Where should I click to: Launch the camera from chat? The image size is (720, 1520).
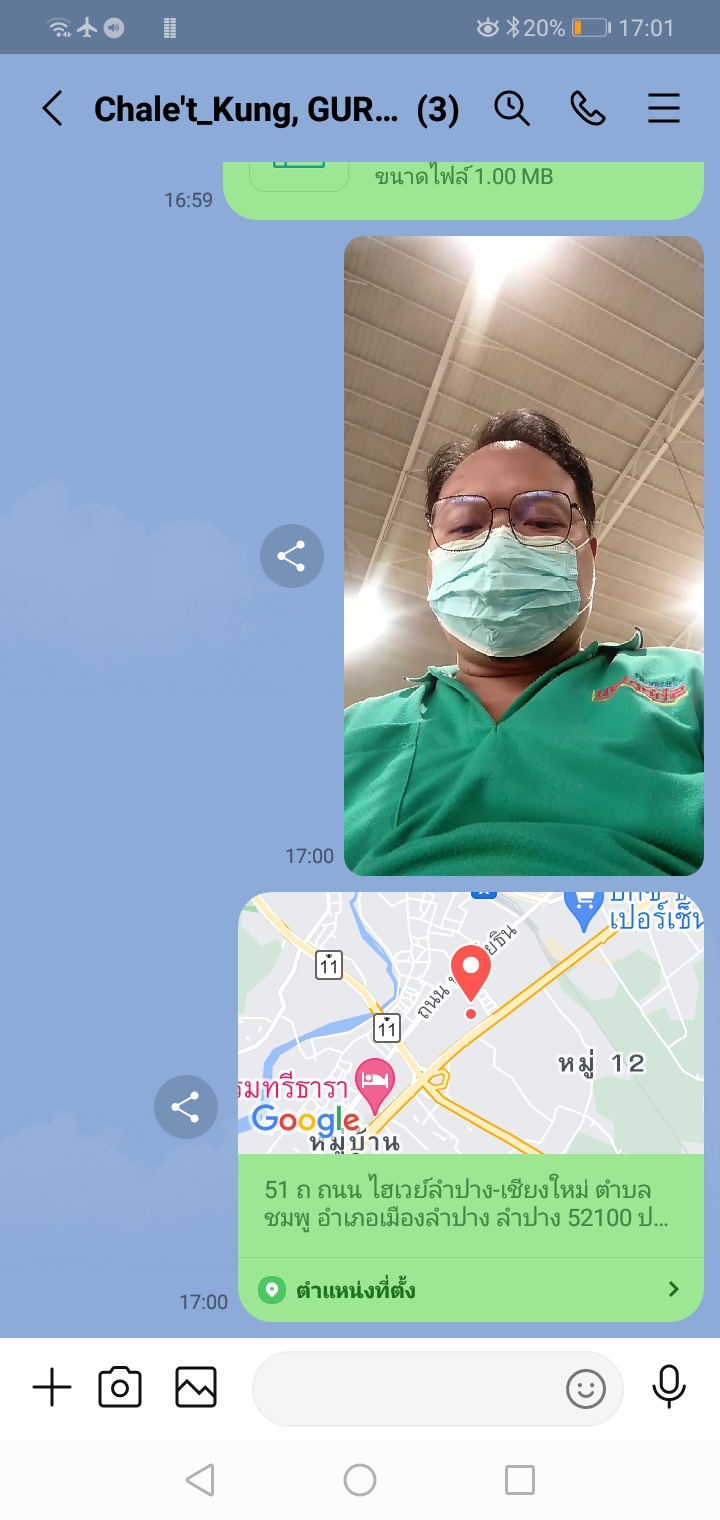pos(120,1388)
